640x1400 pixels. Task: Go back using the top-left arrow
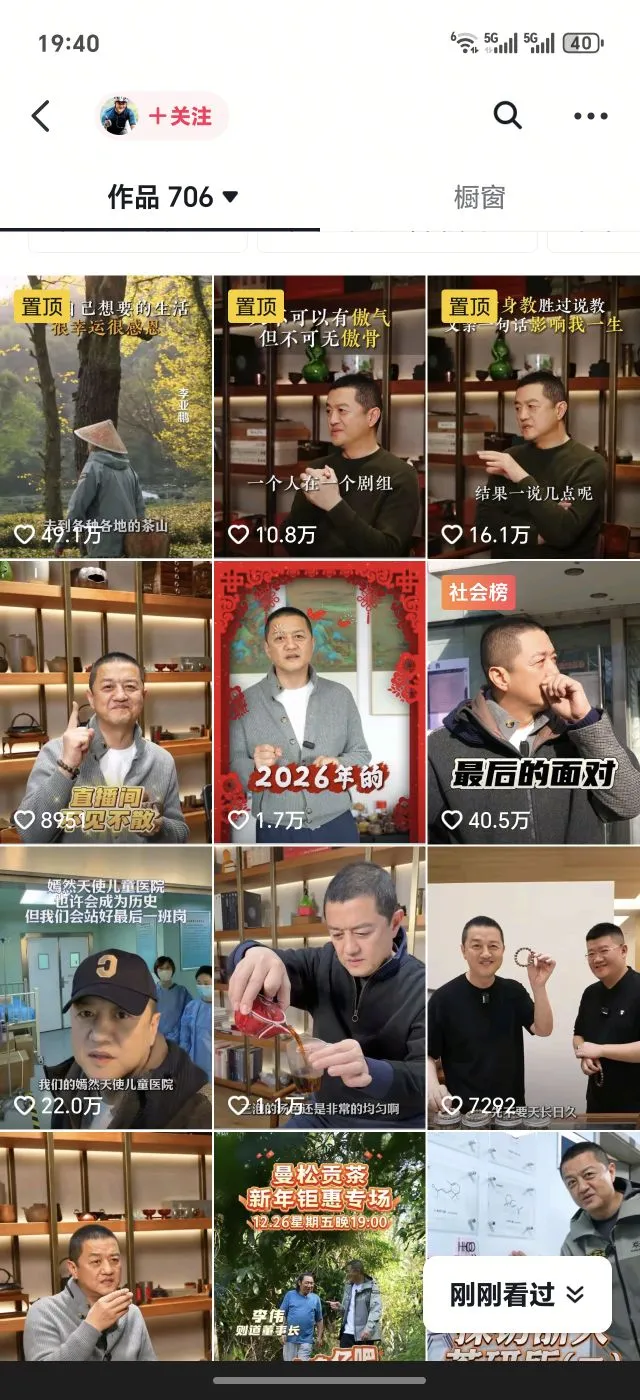[x=40, y=116]
